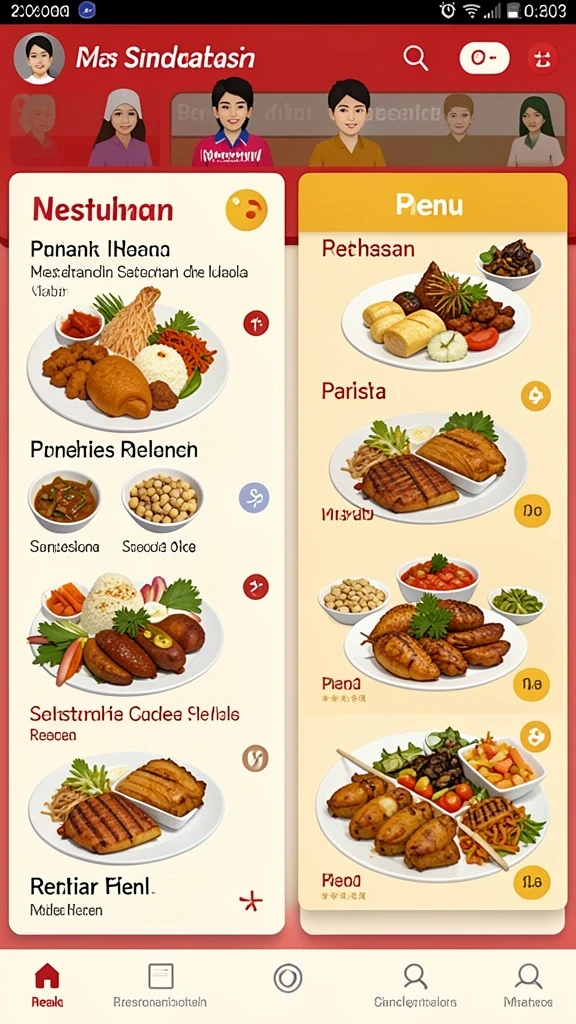Open the Presonanbotteln tab

coord(160,985)
